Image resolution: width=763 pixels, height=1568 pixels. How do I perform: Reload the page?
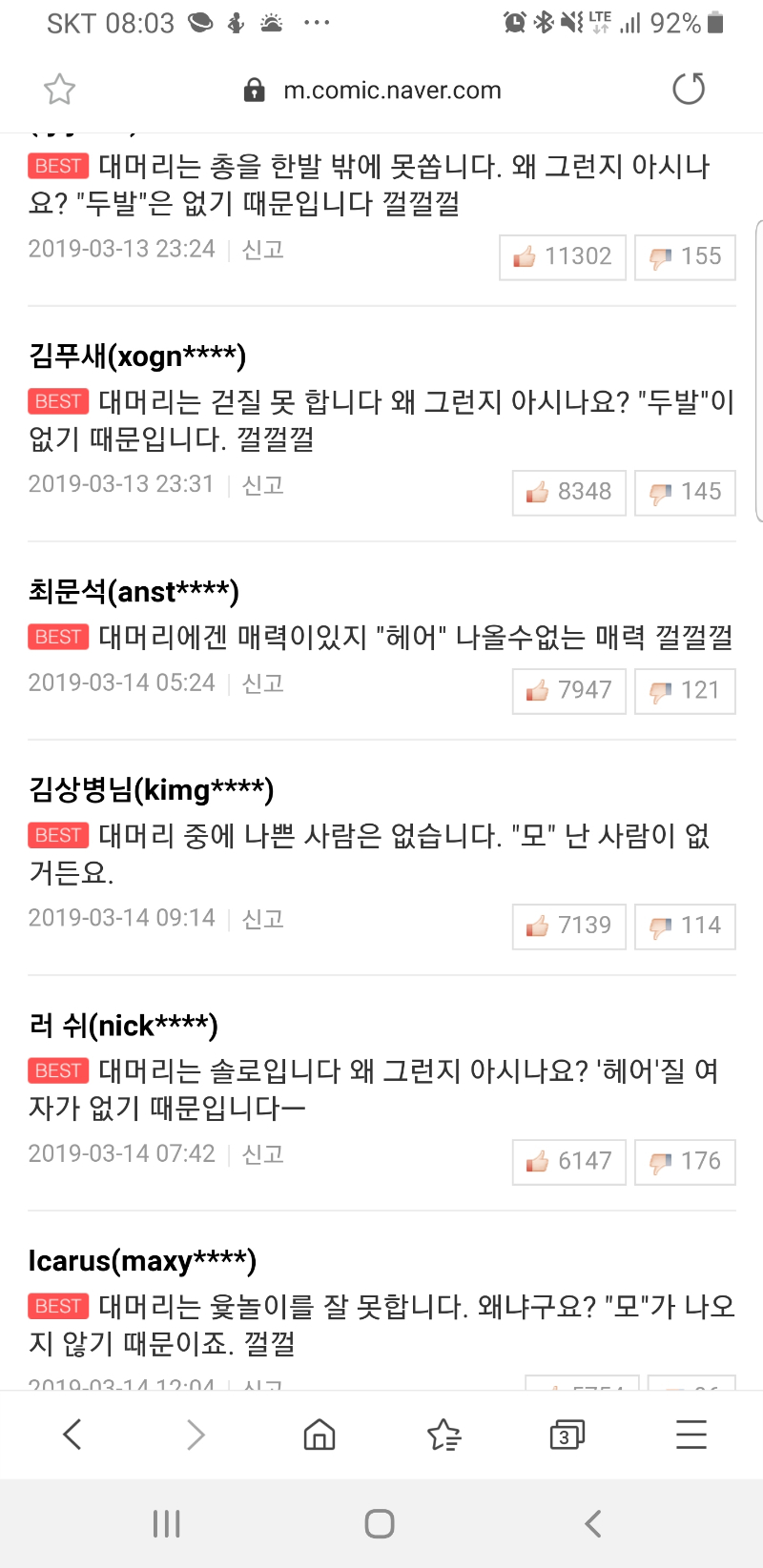pyautogui.click(x=689, y=90)
